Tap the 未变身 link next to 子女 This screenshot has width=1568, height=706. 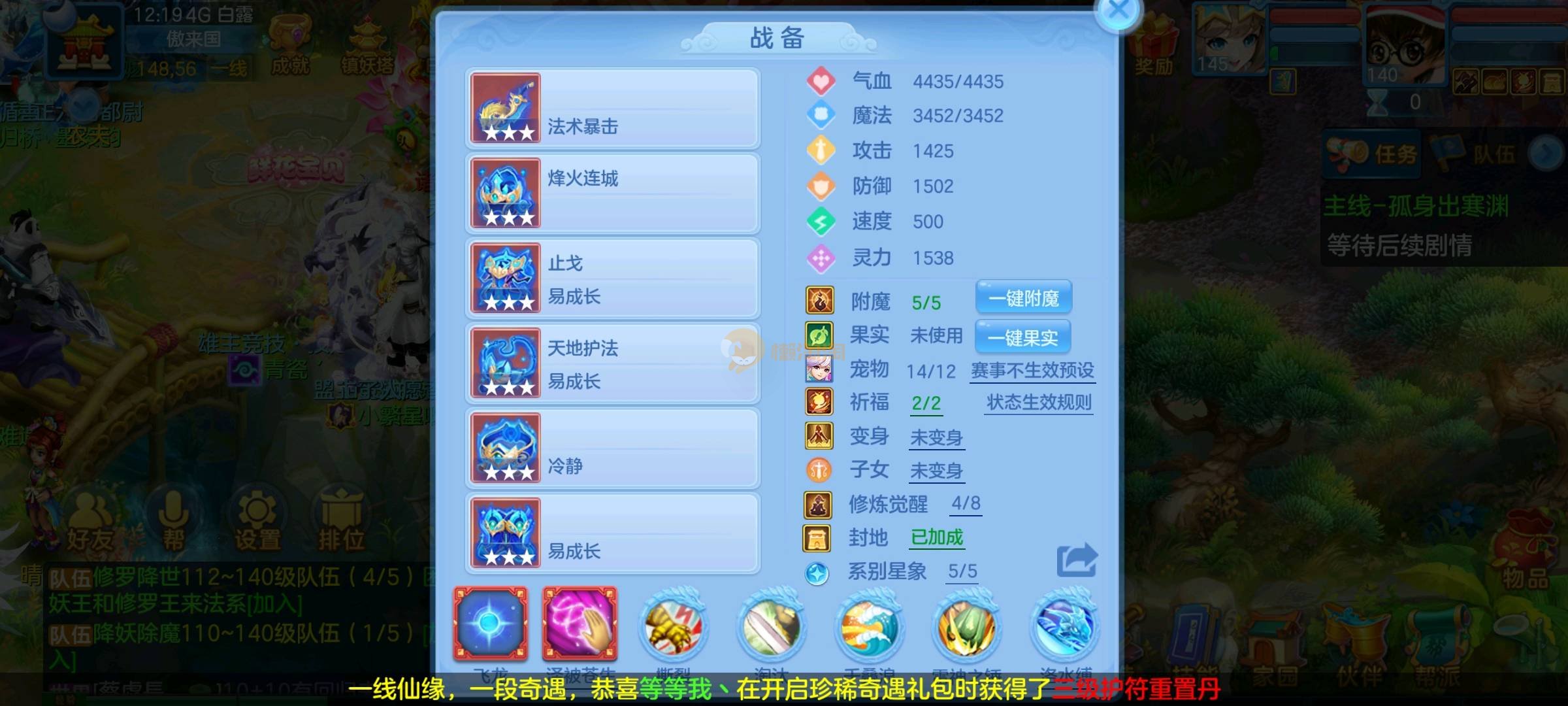click(936, 471)
